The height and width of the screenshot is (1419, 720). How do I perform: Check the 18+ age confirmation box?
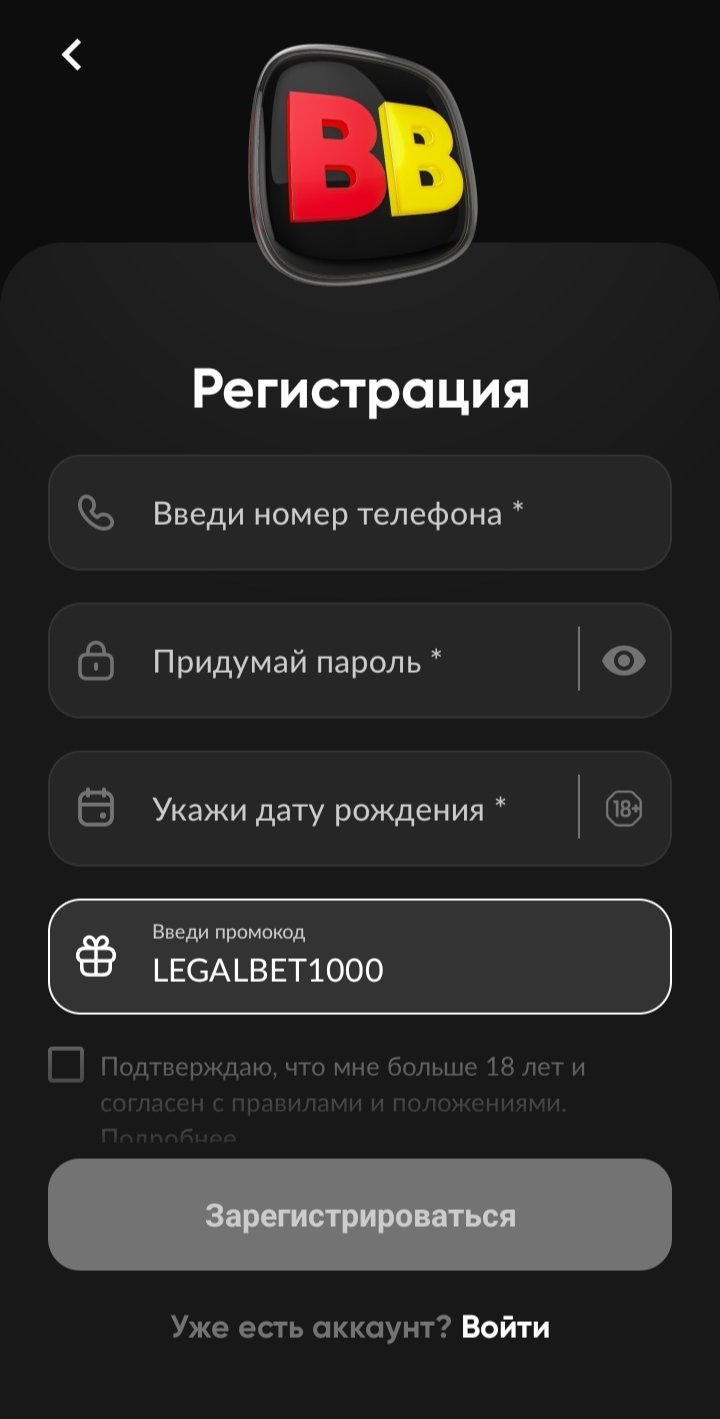(x=67, y=1066)
